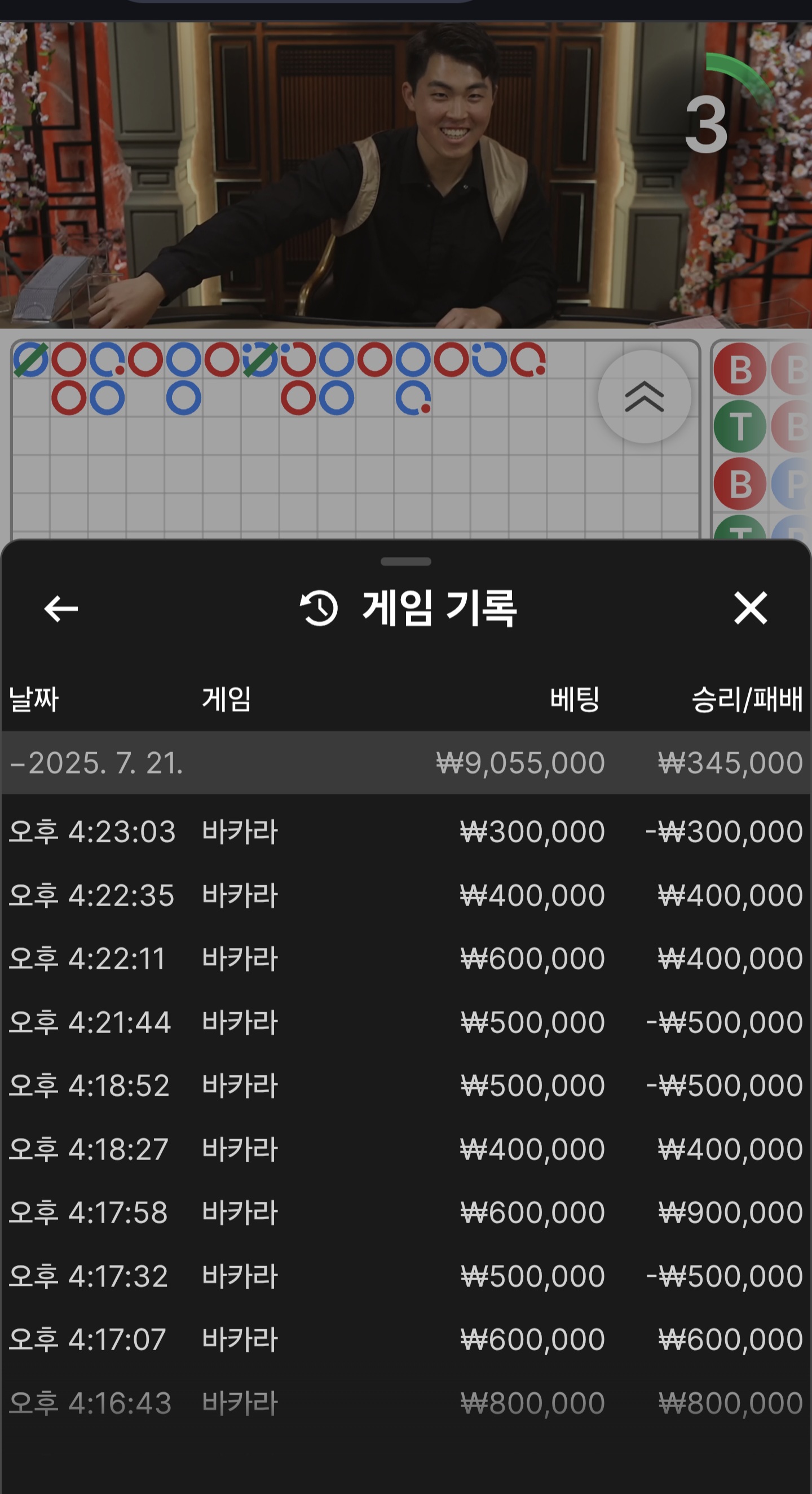Image resolution: width=812 pixels, height=1494 pixels.
Task: Open the 4:17:32 baccarat record
Action: (405, 1276)
